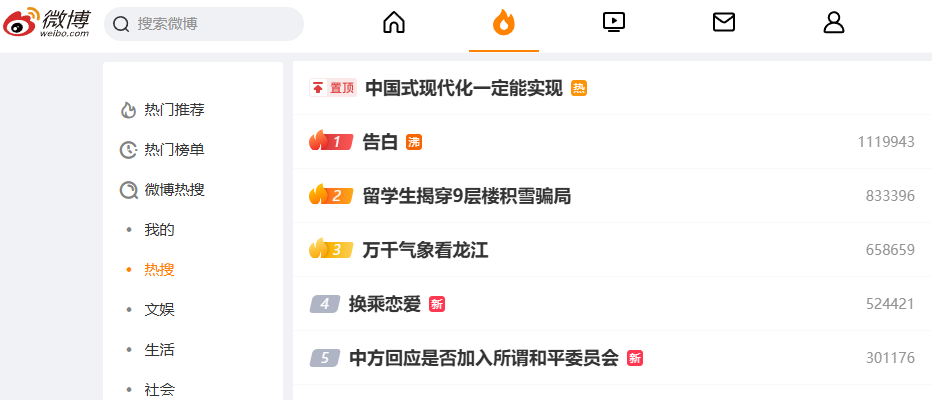
Task: Open the video tab
Action: (614, 22)
